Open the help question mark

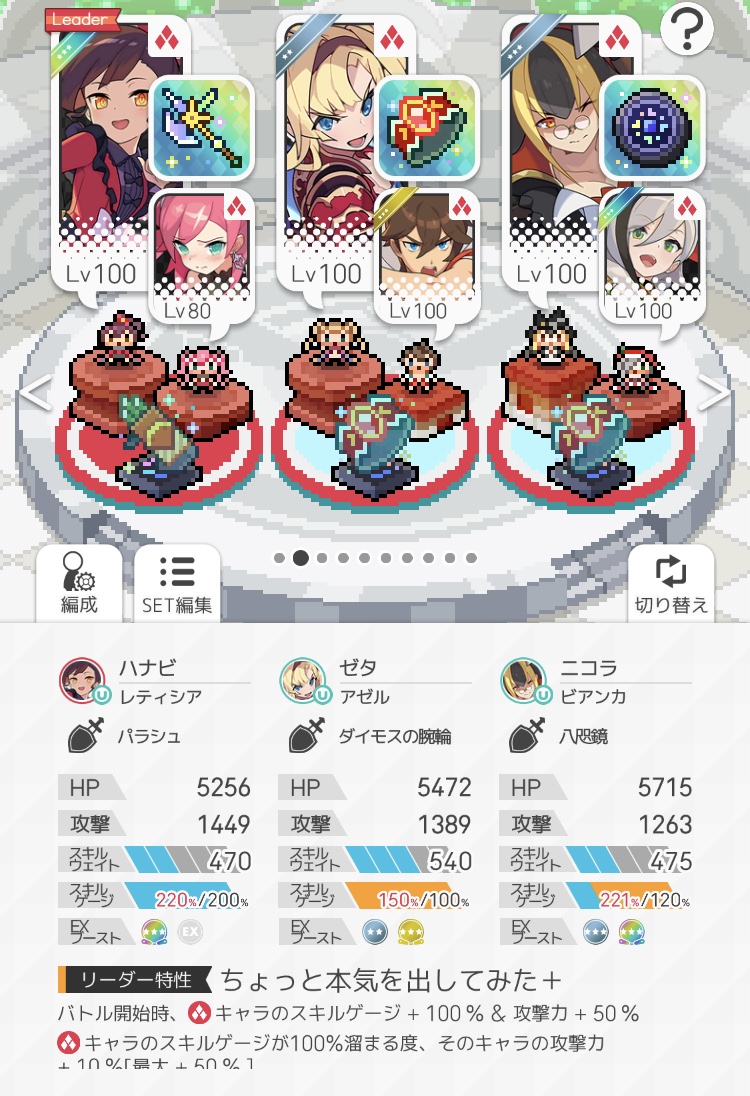tap(687, 31)
